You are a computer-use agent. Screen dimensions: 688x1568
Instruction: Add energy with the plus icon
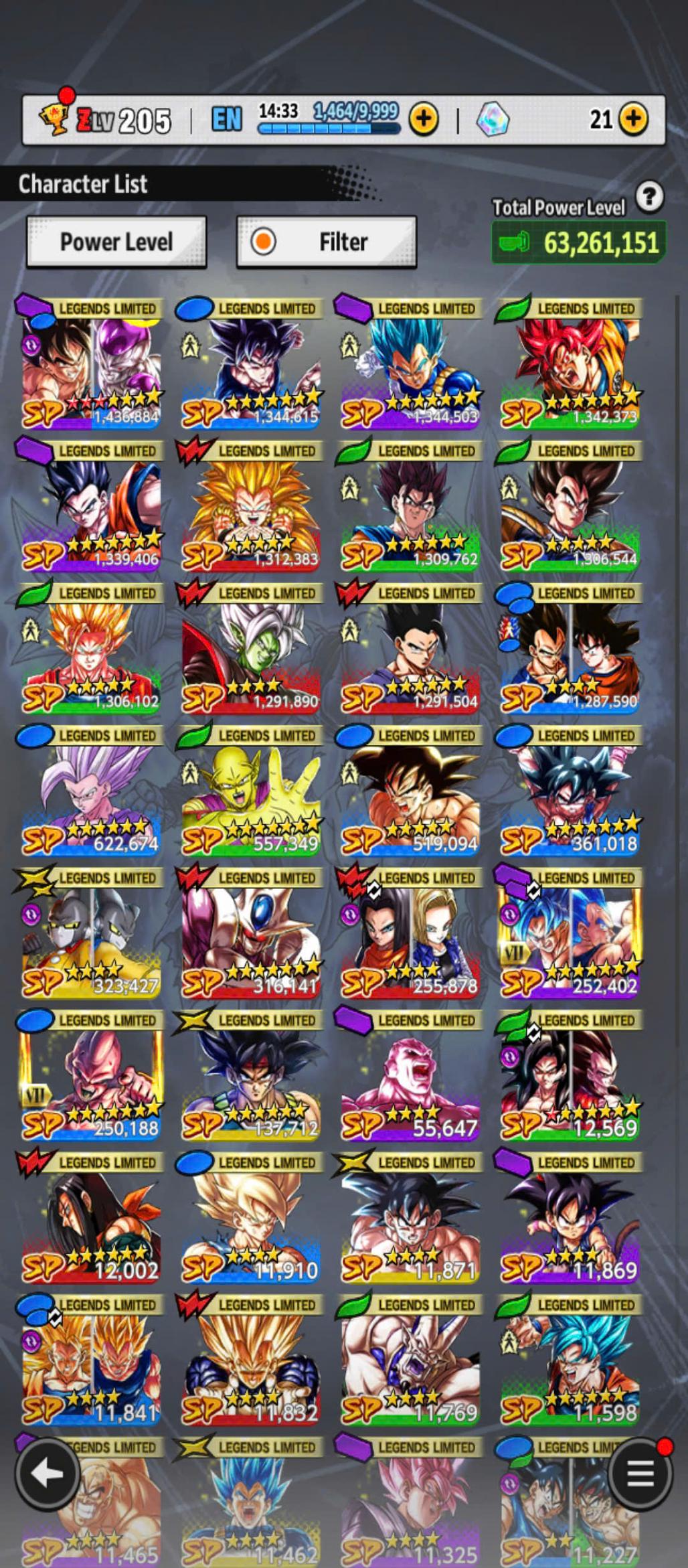423,120
